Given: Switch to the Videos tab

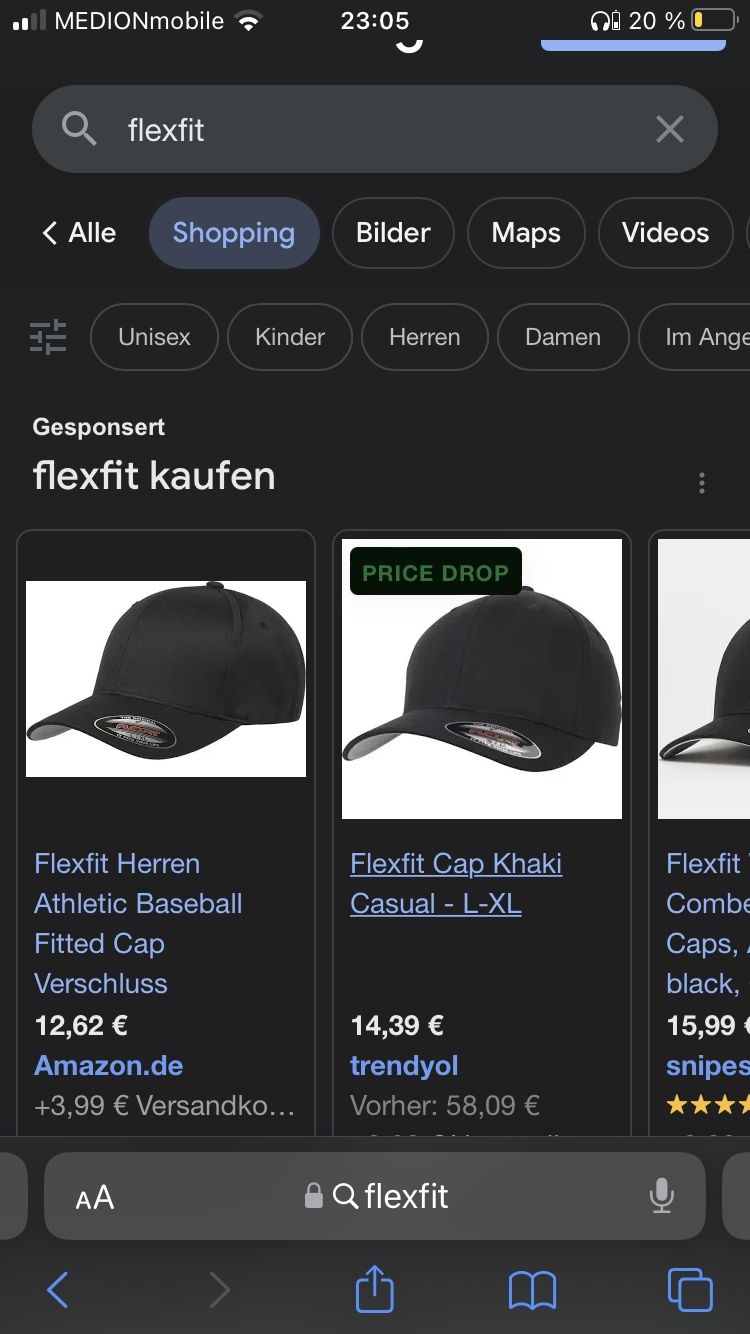Looking at the screenshot, I should [665, 233].
